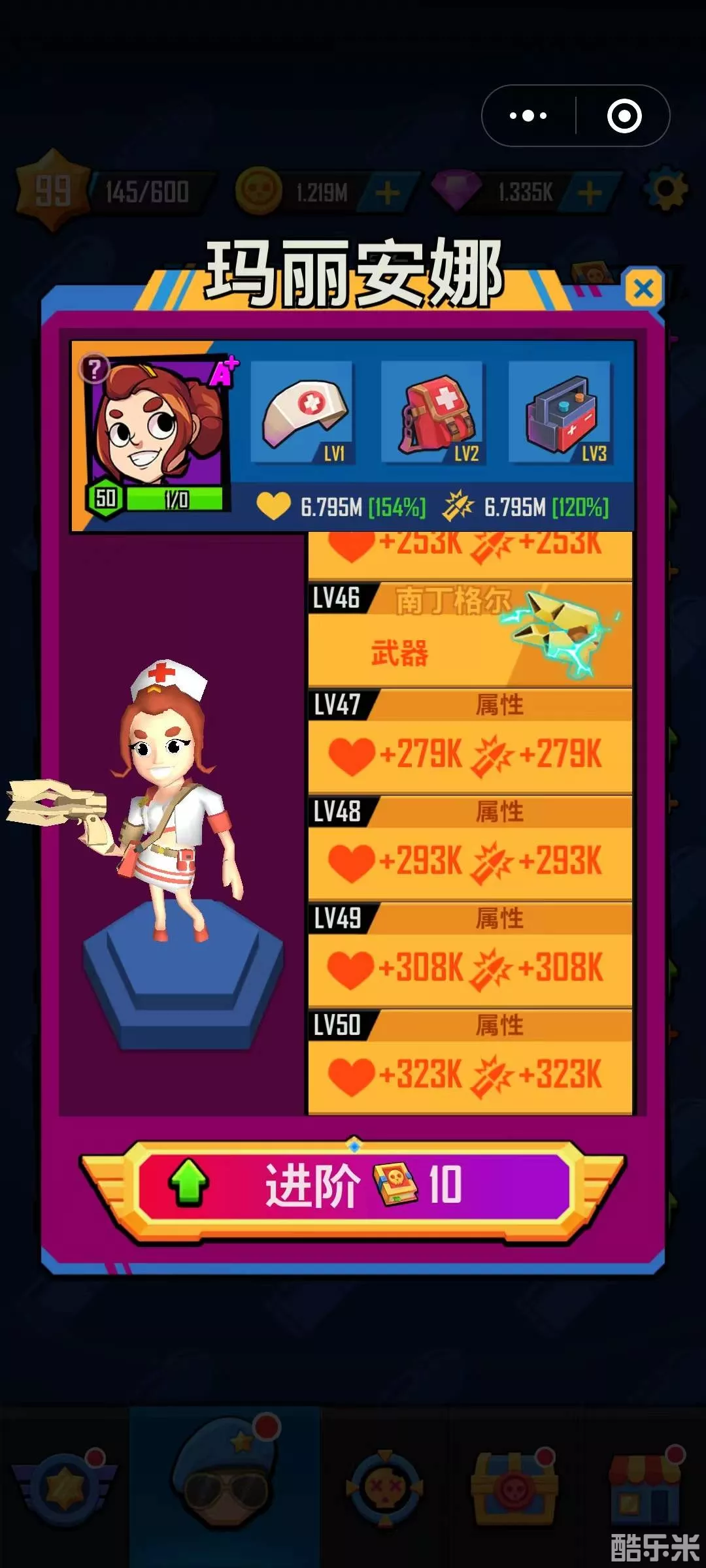Screen dimensions: 706x1568
Task: View the LV46 南丁格尔 weapon reward
Action: click(x=469, y=633)
